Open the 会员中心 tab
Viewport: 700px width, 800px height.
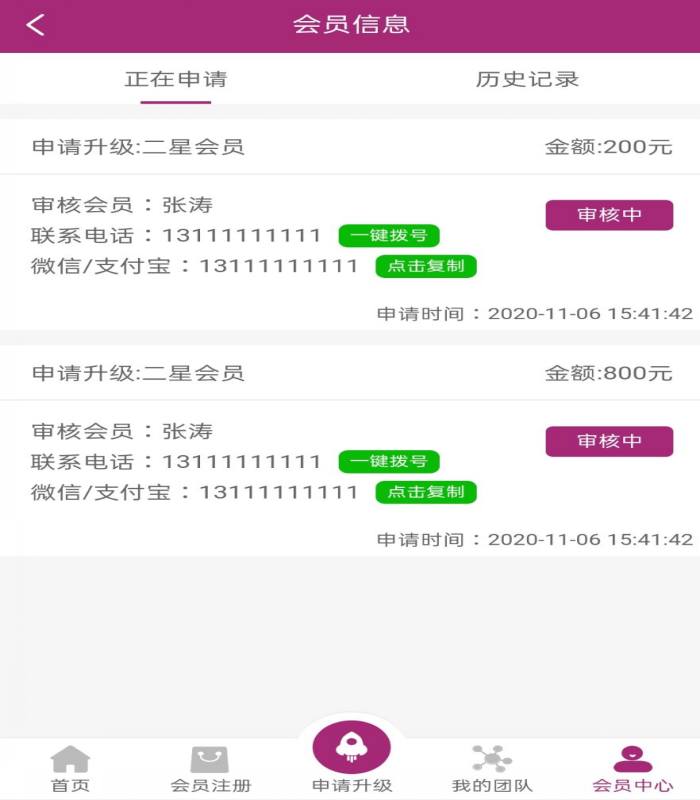point(632,769)
